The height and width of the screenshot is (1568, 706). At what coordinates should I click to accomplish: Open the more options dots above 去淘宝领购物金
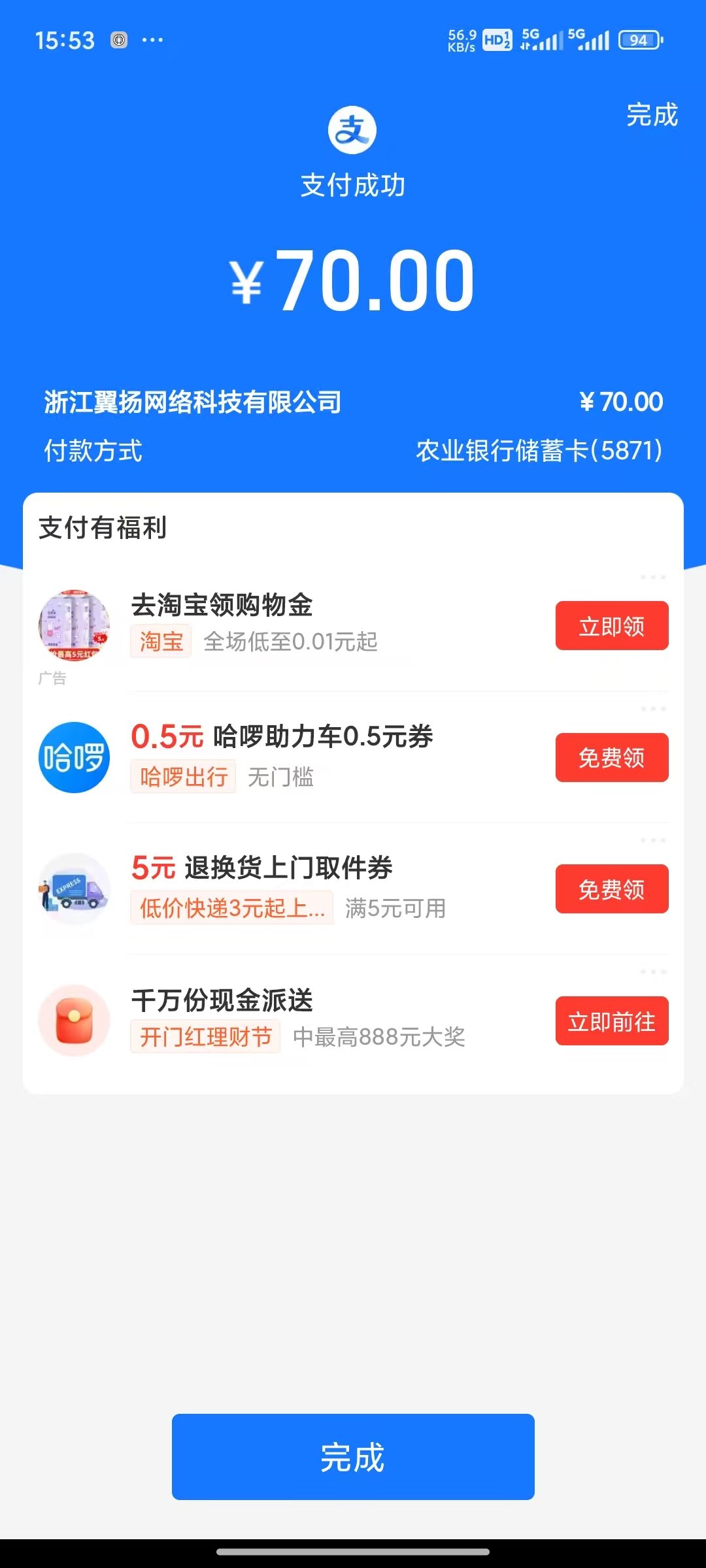[653, 578]
